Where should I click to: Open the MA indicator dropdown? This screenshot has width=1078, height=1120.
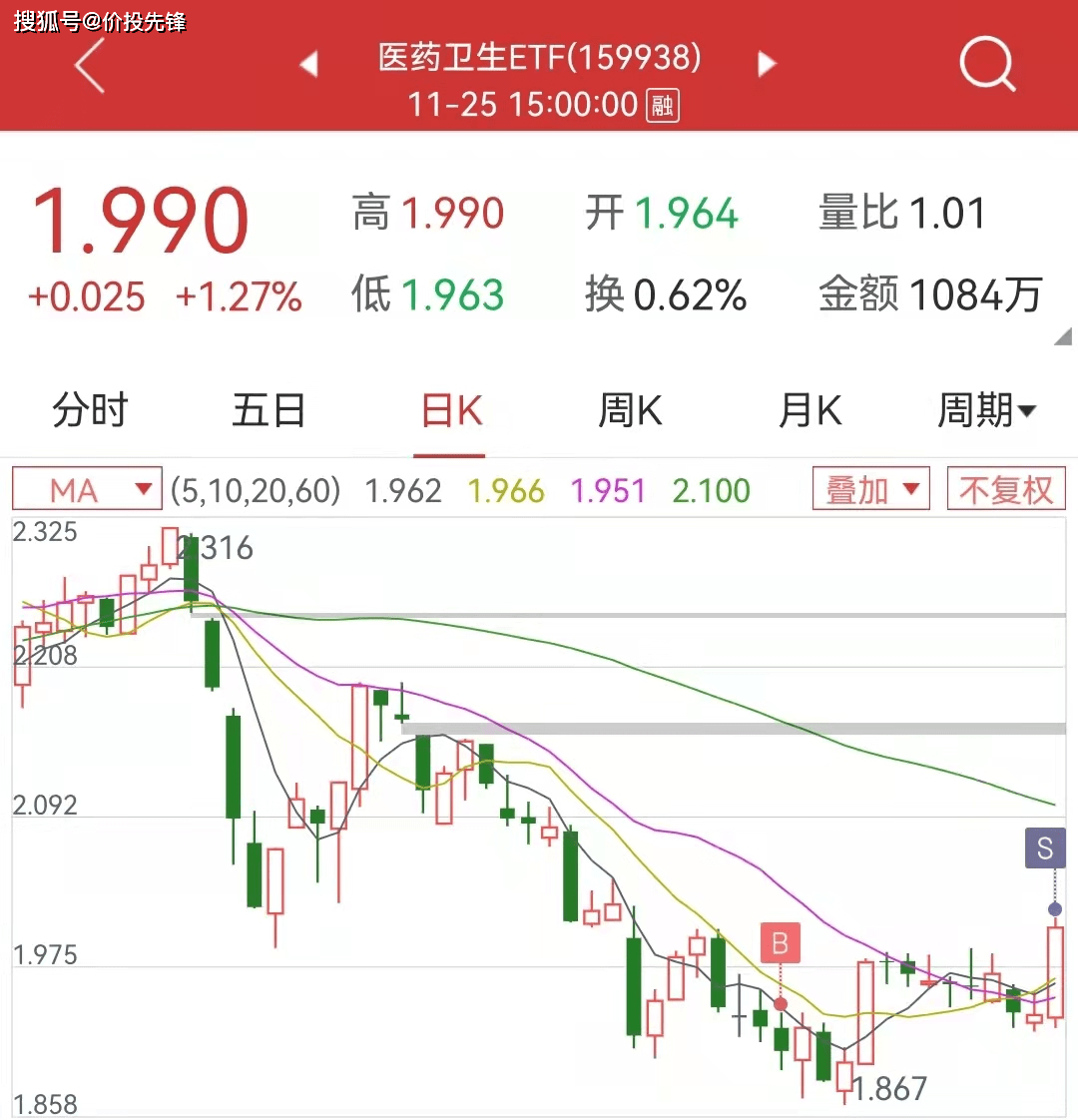[86, 488]
